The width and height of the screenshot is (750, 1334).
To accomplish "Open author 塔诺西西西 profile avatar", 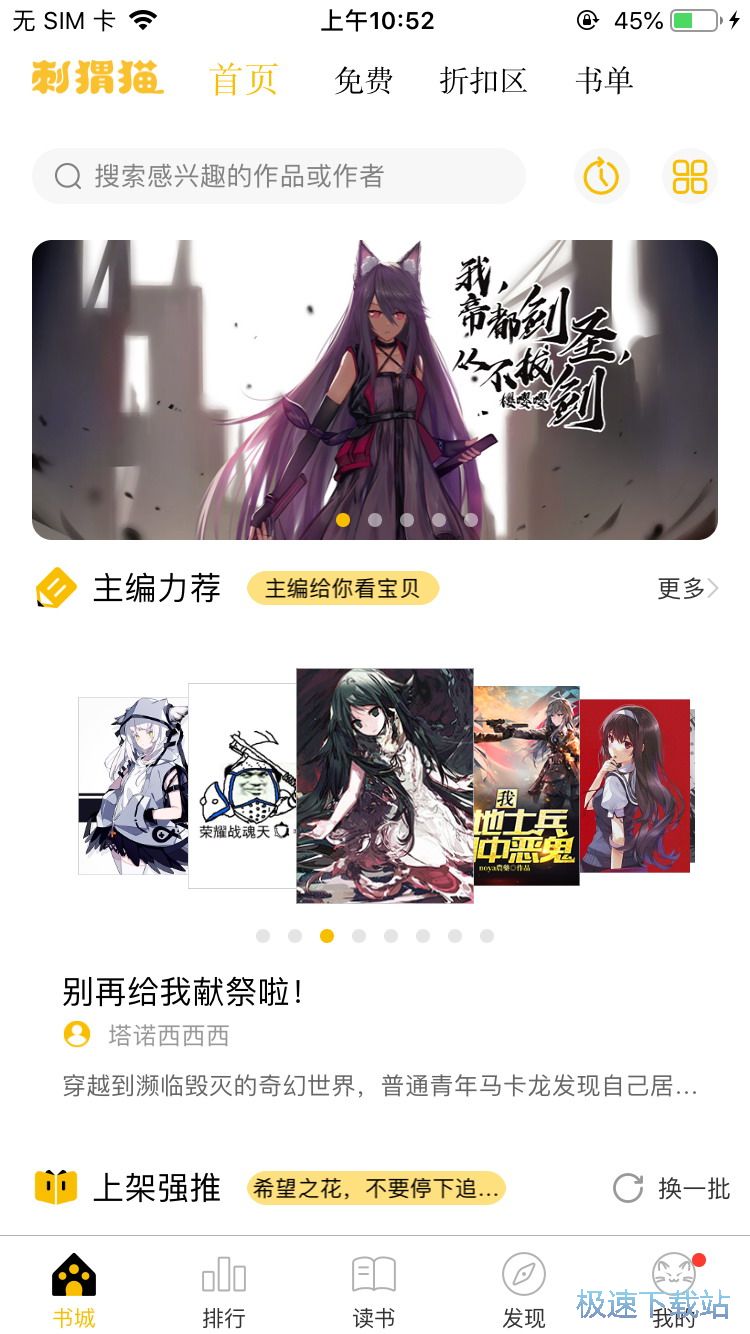I will point(75,1035).
